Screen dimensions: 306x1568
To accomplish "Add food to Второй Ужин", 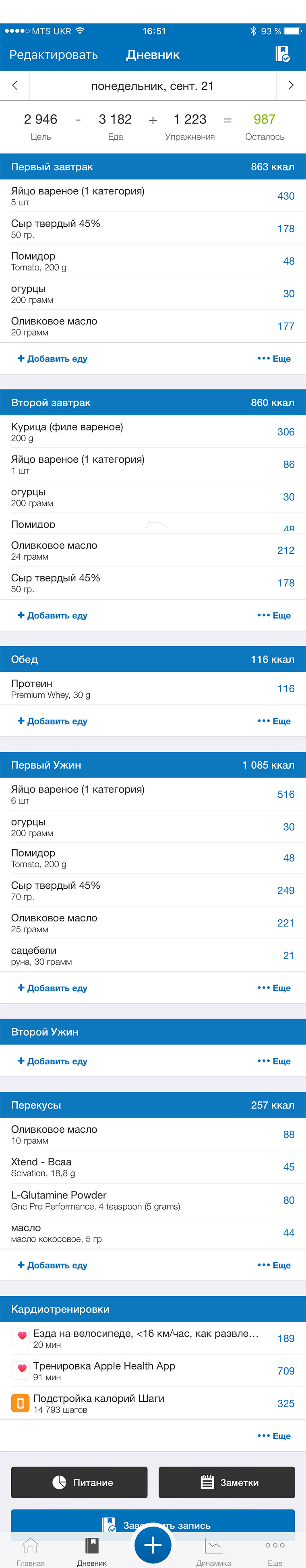I will pos(52,1061).
